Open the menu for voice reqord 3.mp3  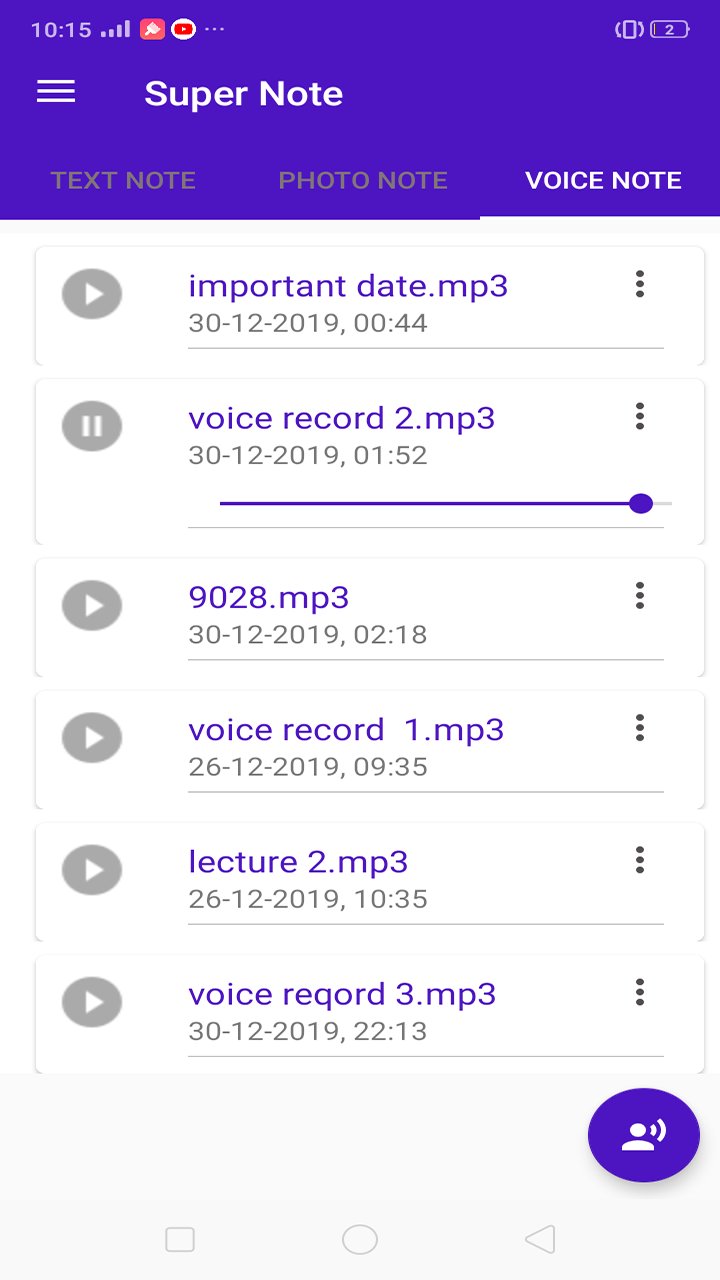pyautogui.click(x=640, y=993)
